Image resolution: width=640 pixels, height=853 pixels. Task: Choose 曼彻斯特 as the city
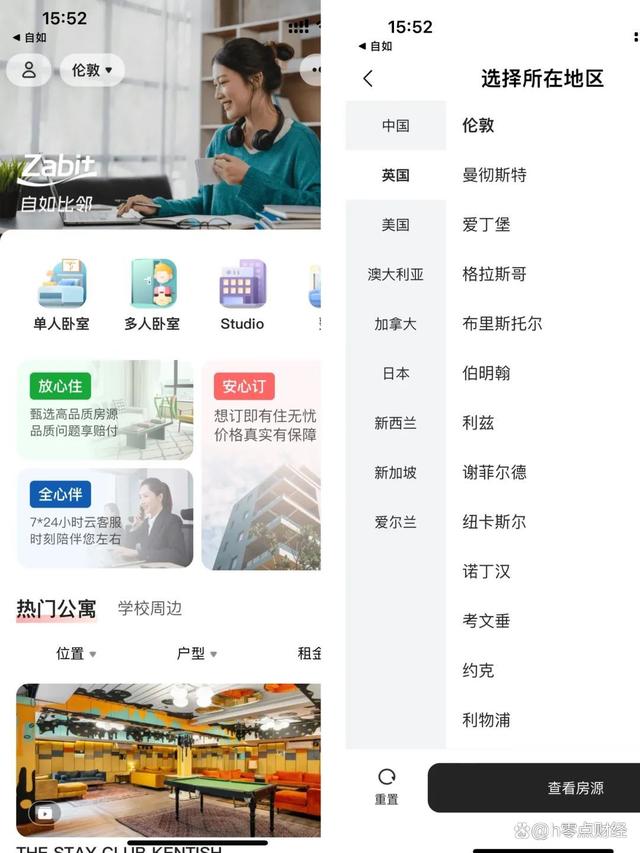click(x=494, y=175)
